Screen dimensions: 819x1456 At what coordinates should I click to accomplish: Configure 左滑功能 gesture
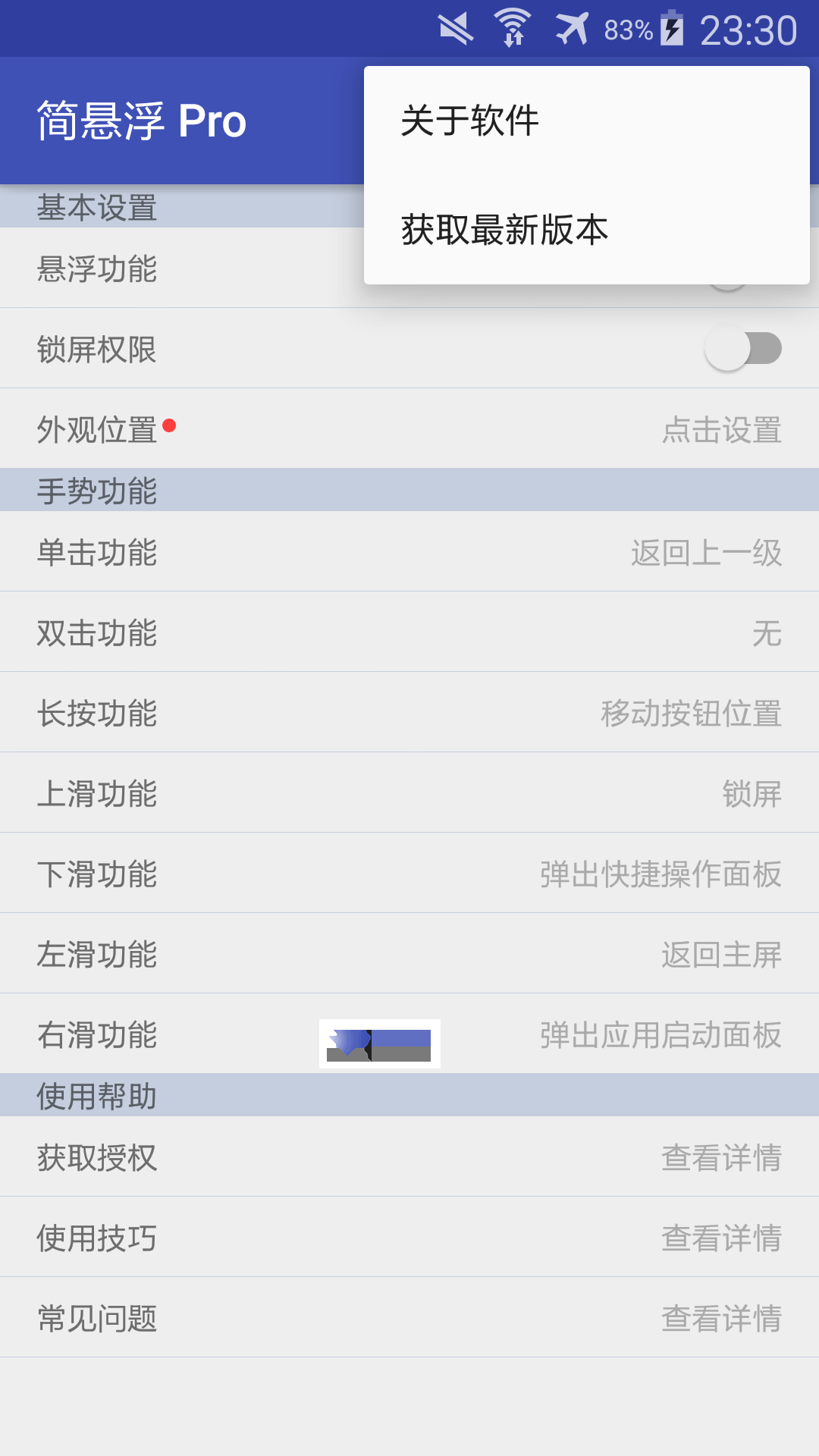(409, 953)
